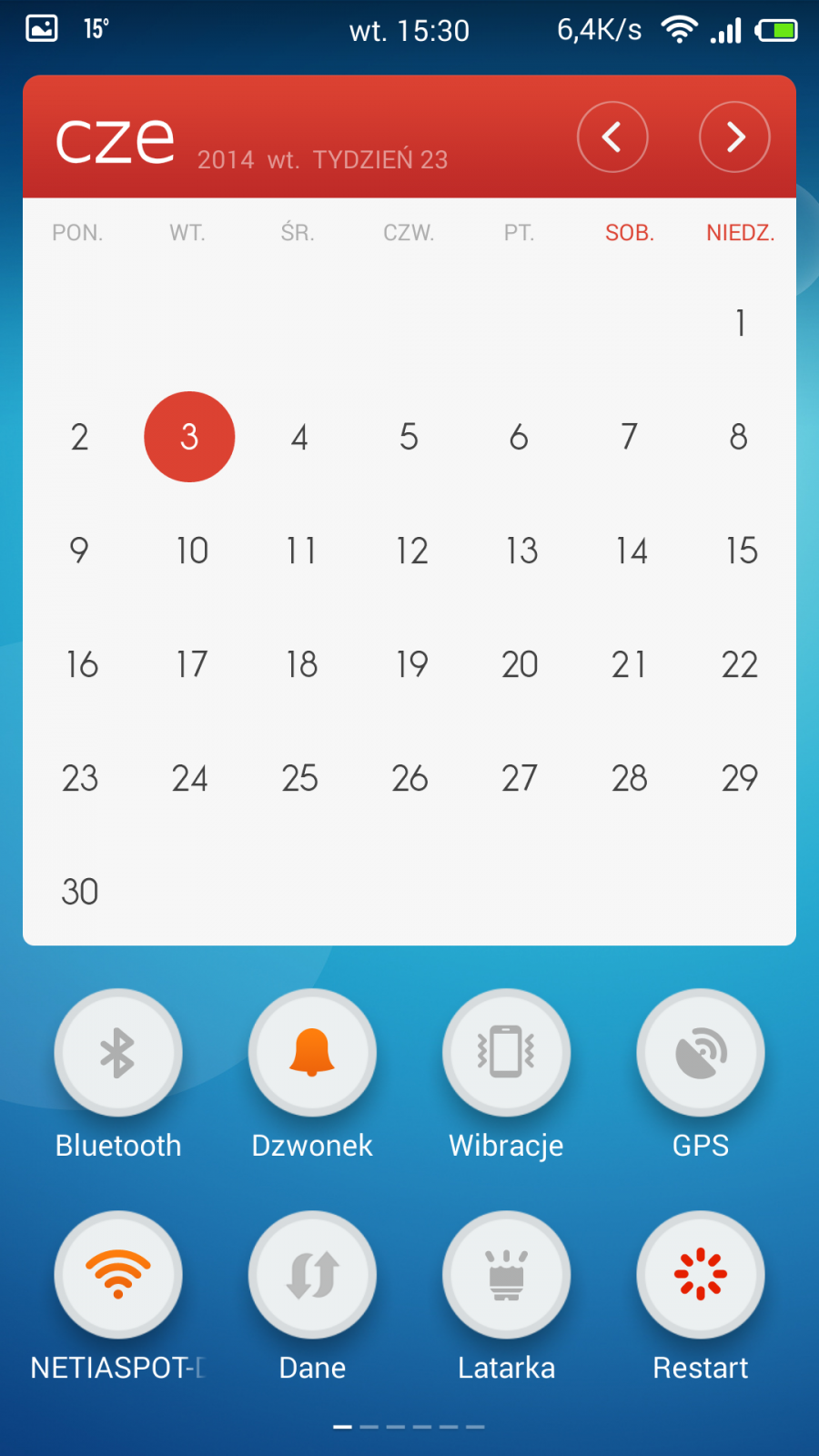Viewport: 819px width, 1456px height.
Task: Open June 1 in the calendar
Action: click(x=741, y=323)
